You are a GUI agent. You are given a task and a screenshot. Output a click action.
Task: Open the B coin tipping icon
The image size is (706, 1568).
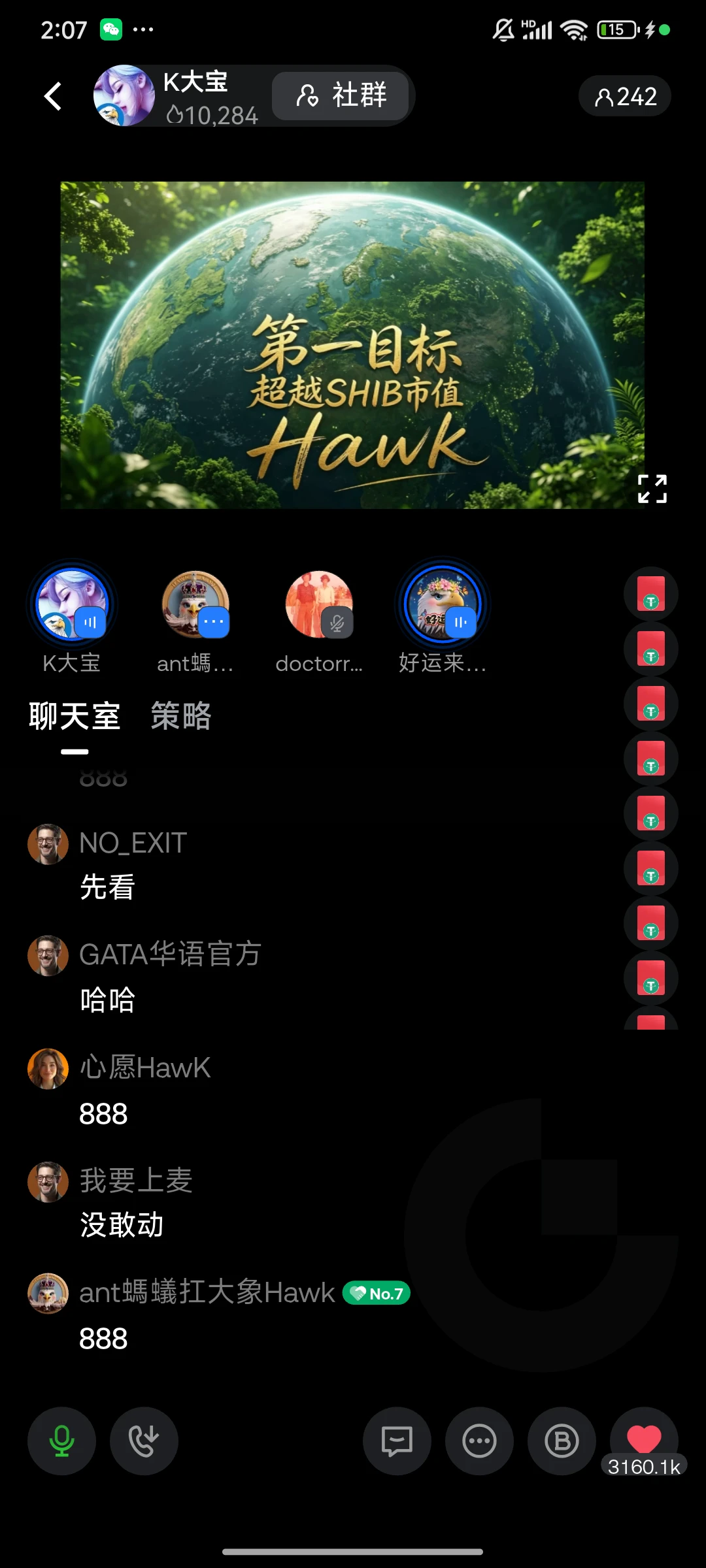coord(562,1441)
